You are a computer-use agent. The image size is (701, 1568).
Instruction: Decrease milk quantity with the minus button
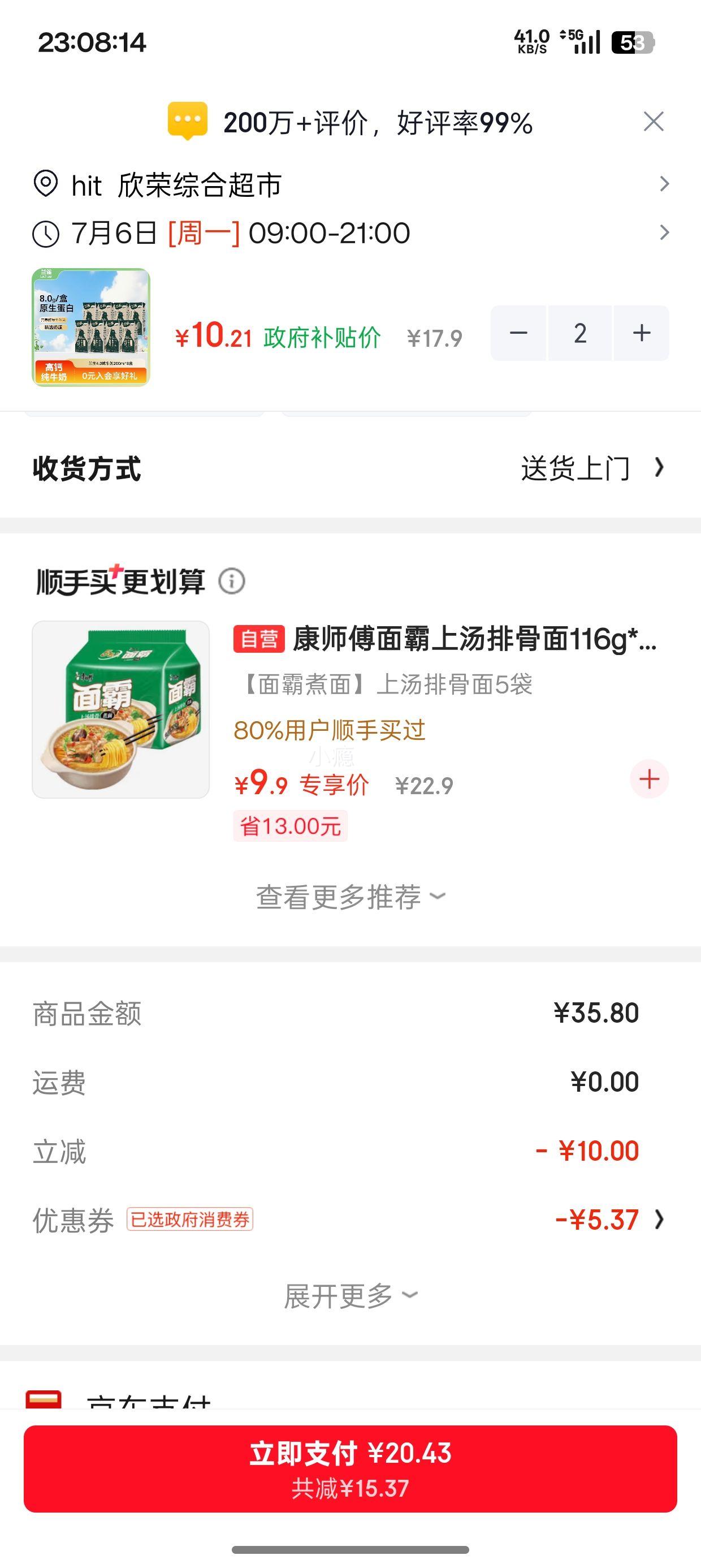click(518, 333)
